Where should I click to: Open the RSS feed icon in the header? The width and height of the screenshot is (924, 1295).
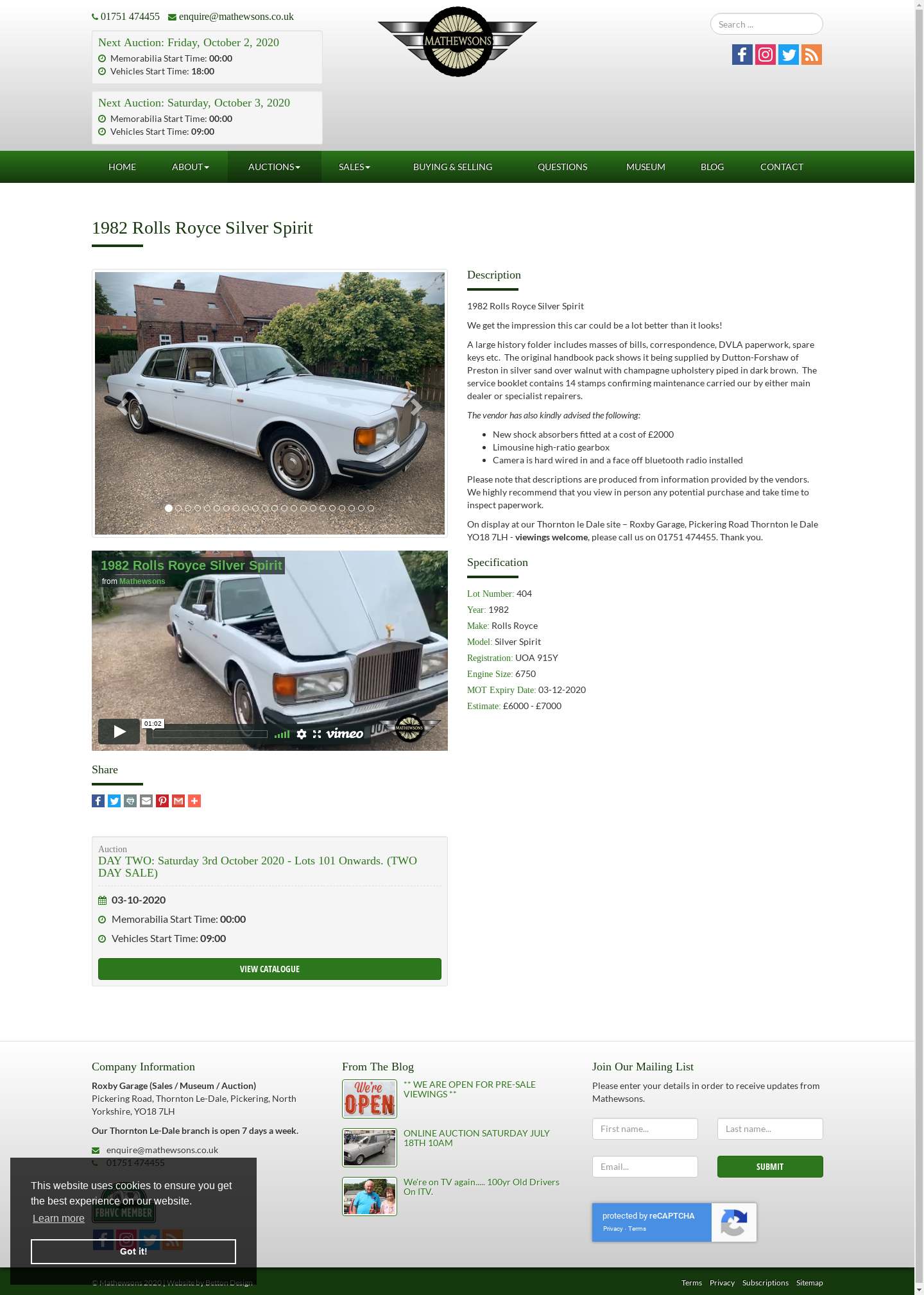(811, 55)
